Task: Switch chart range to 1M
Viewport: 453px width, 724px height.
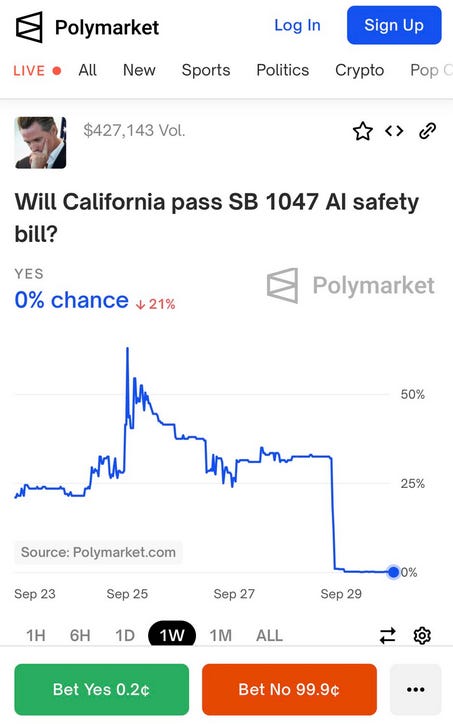Action: [220, 635]
